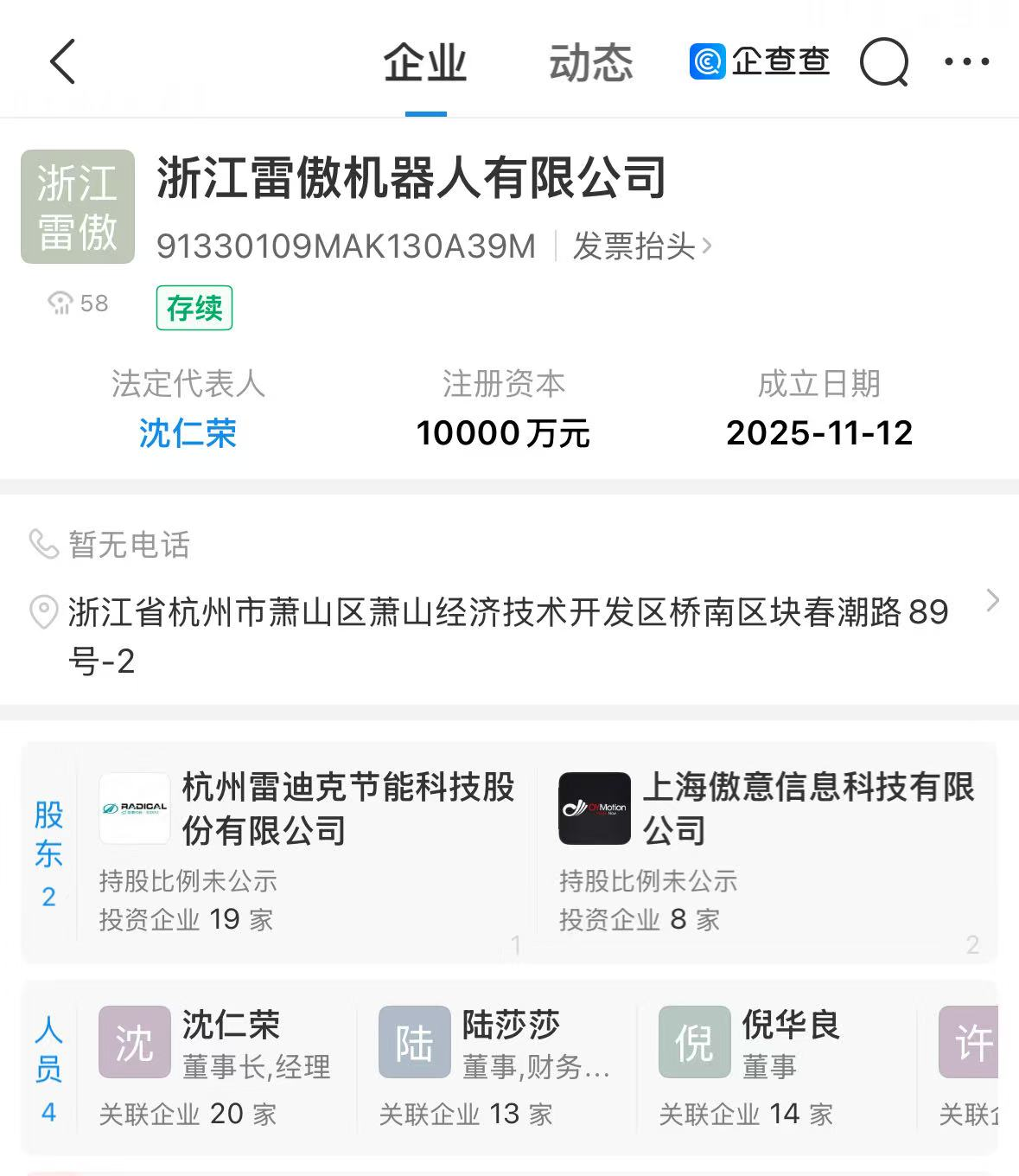Call the company via 暂无电话 row

coord(130,545)
